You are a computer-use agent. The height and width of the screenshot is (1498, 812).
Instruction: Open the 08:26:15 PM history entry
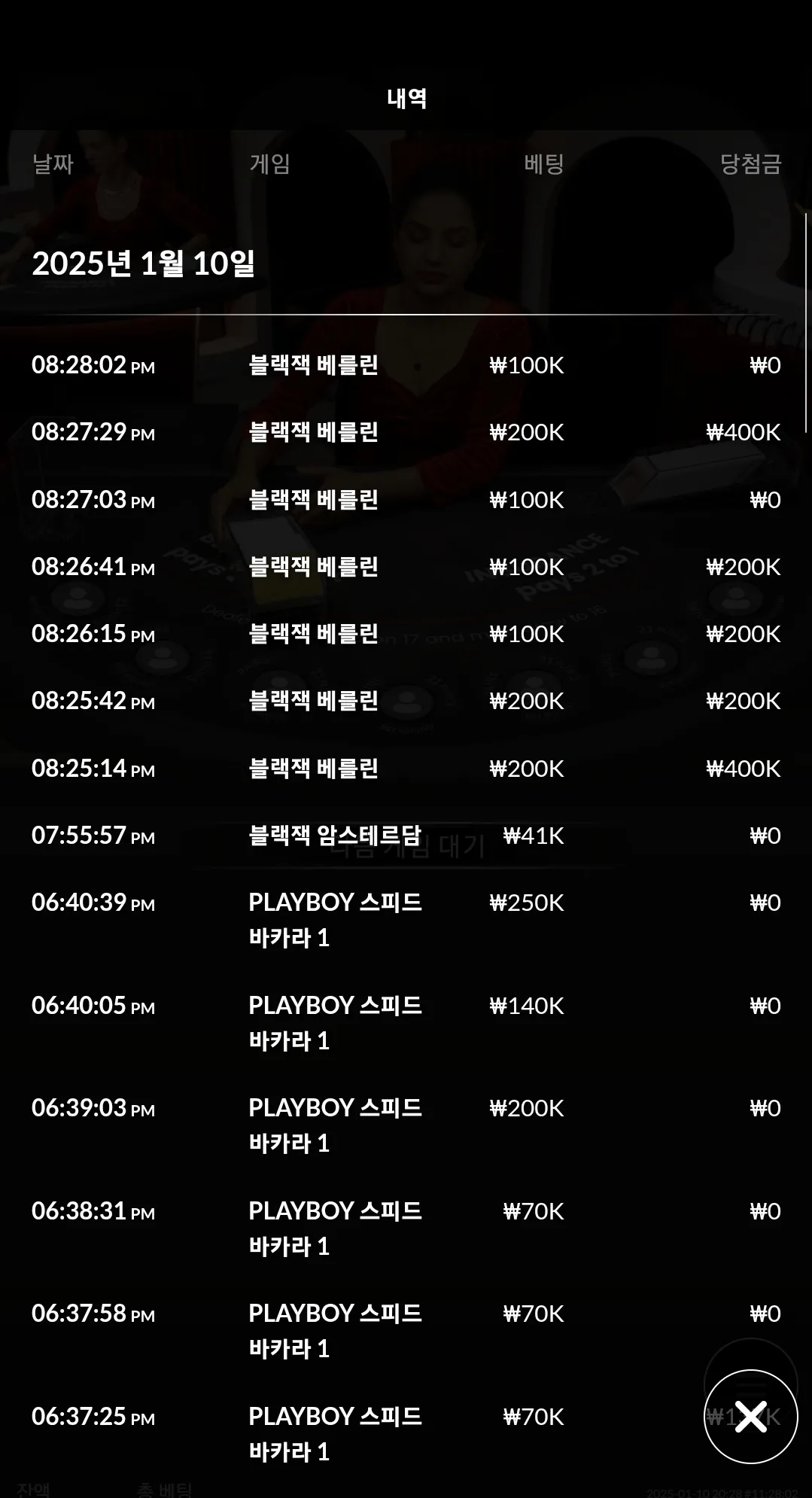coord(406,634)
